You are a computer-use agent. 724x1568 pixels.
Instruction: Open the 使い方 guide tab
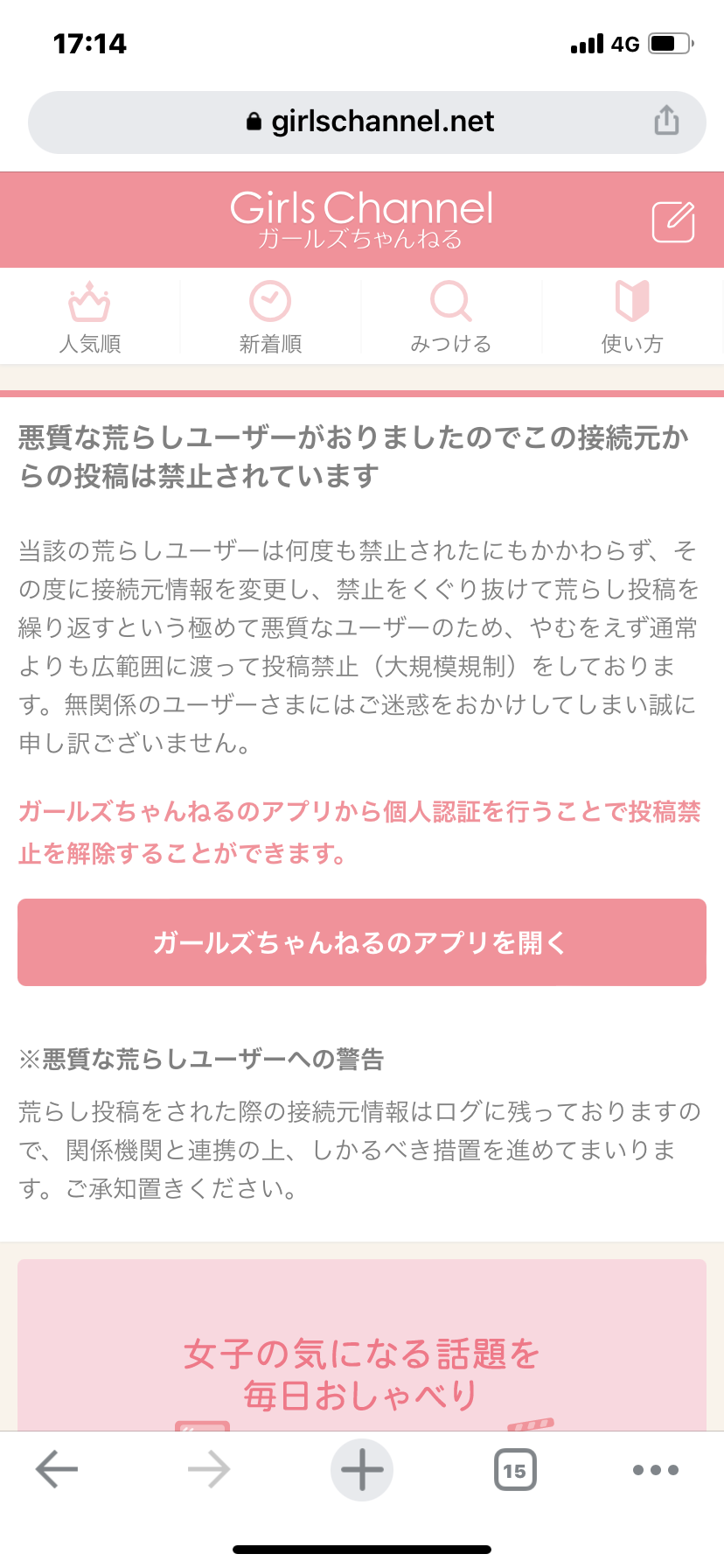coord(631,318)
